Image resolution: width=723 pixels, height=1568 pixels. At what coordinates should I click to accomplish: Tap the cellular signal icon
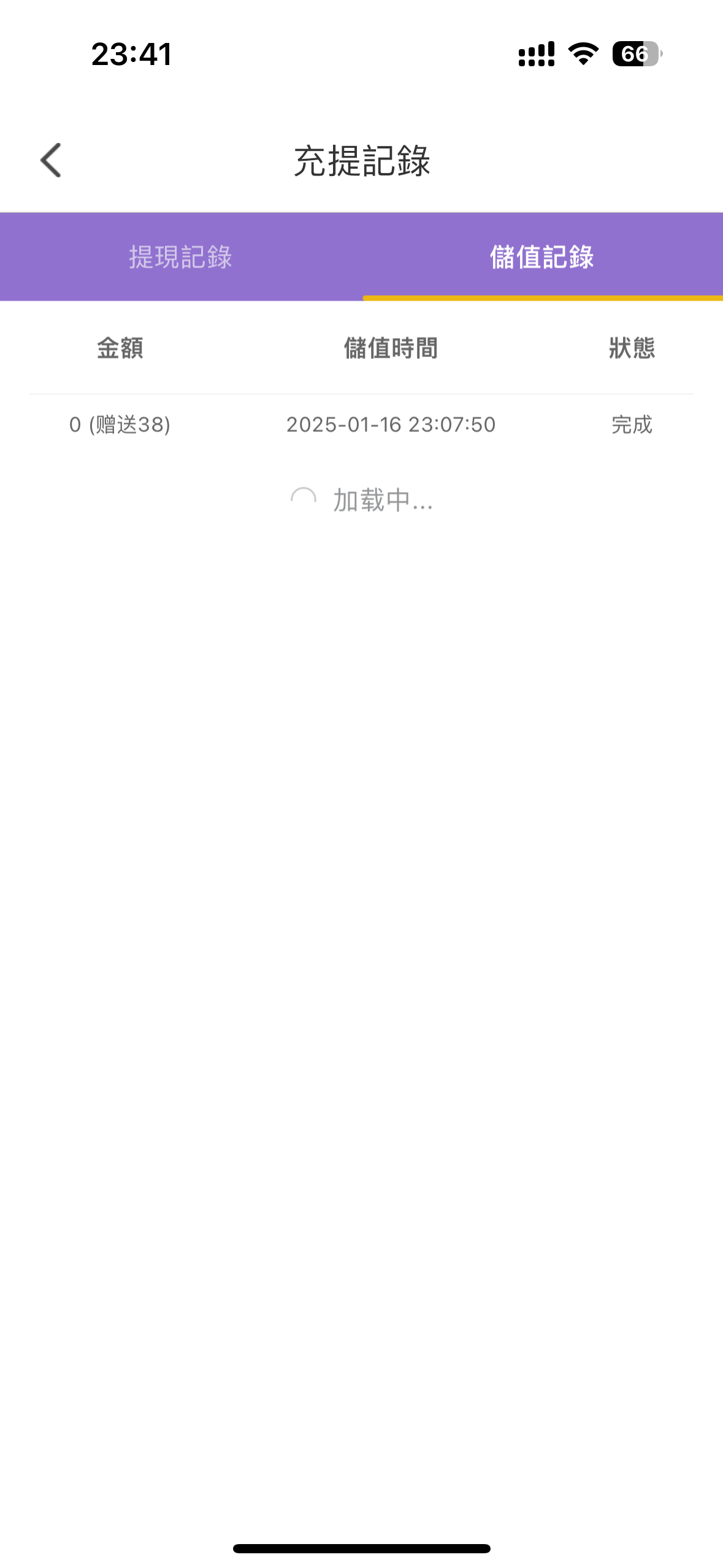tap(535, 55)
